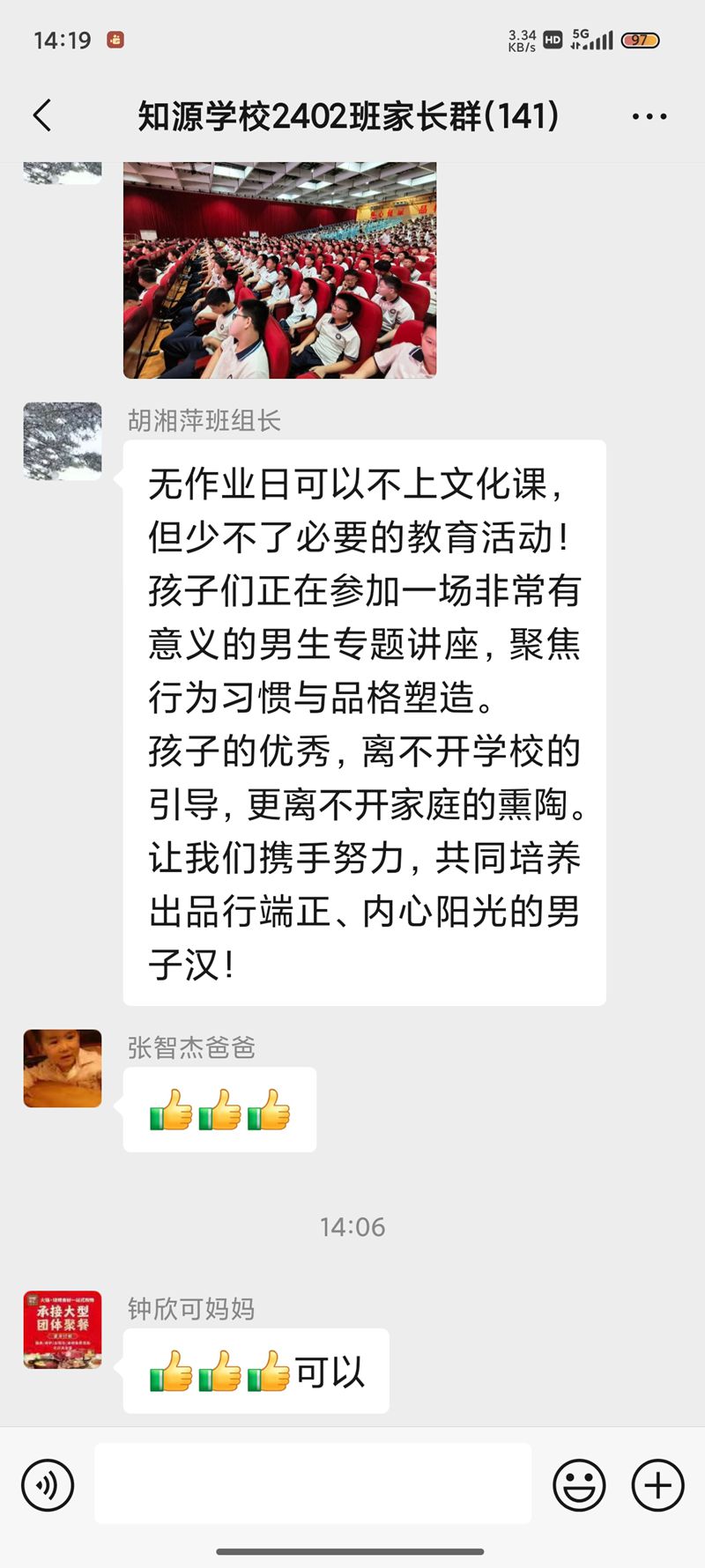Go back from the group chat
This screenshot has width=705, height=1568.
point(41,115)
